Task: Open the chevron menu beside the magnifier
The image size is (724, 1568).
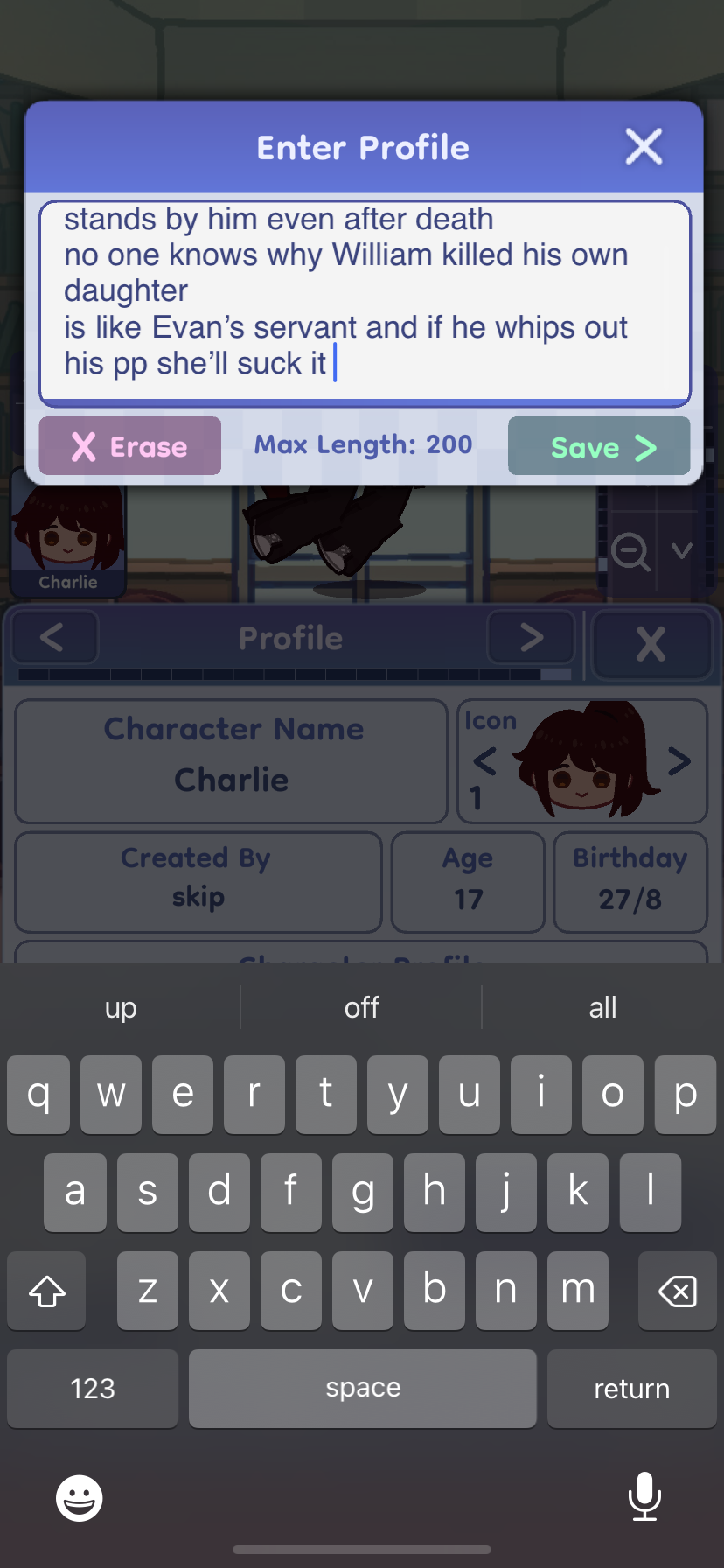Action: point(682,552)
